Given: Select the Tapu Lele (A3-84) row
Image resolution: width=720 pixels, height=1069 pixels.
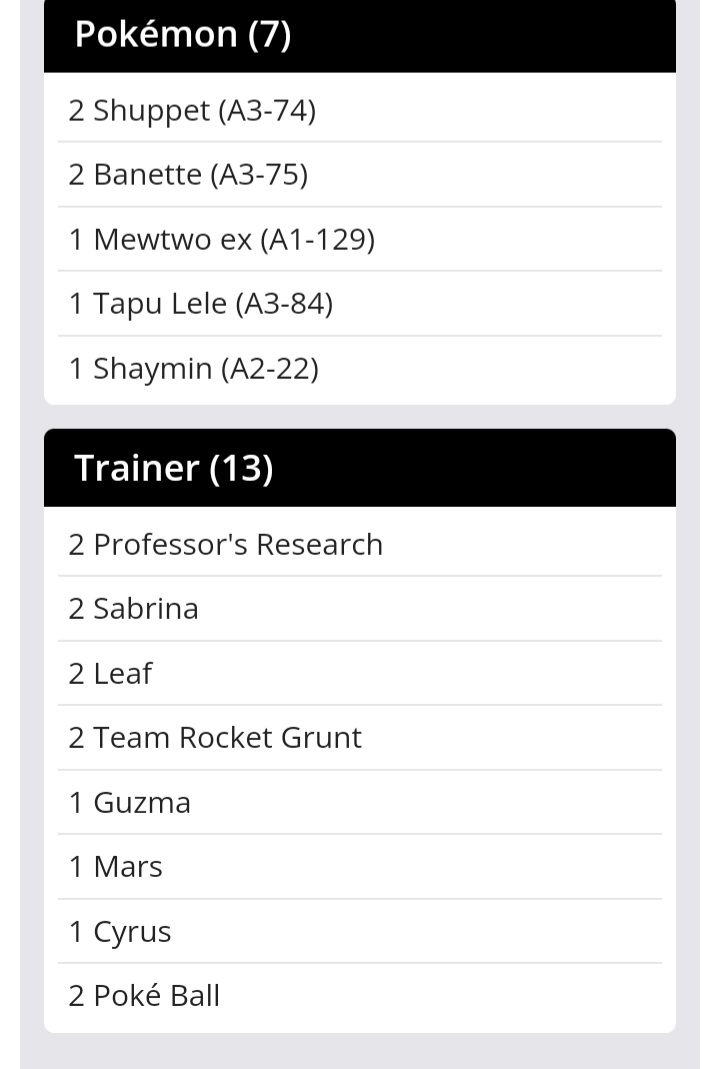Looking at the screenshot, I should tap(359, 303).
